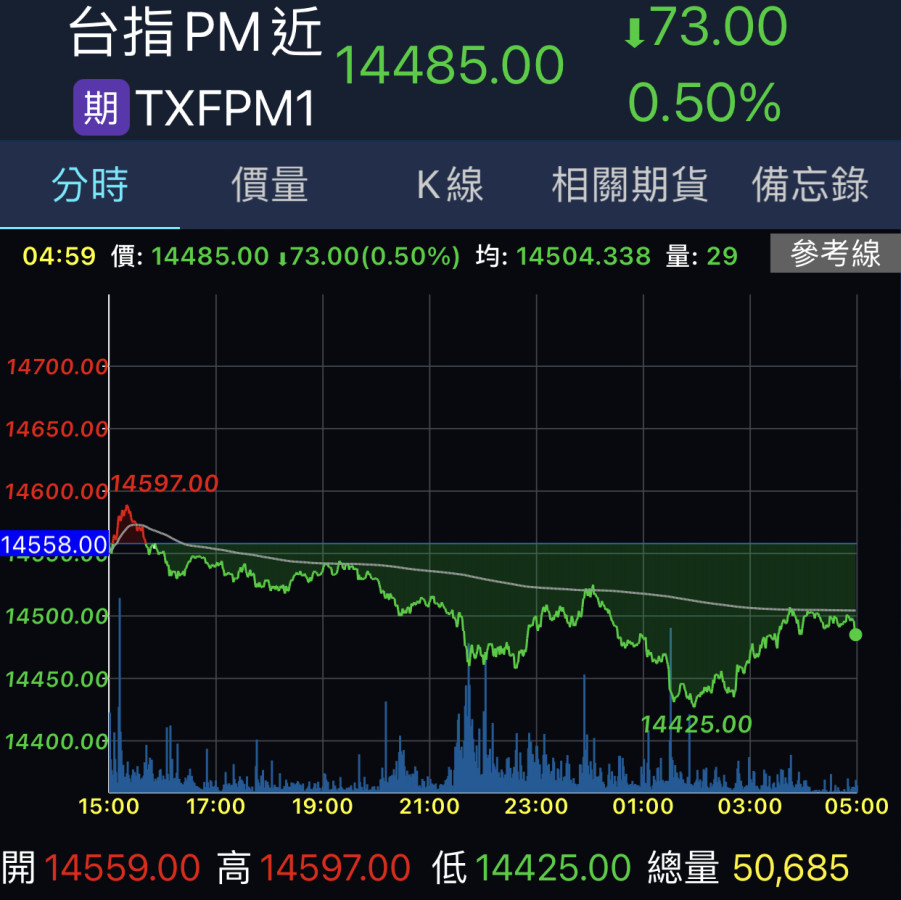Open the 價量 tab
Viewport: 901px width, 900px height.
click(x=270, y=185)
